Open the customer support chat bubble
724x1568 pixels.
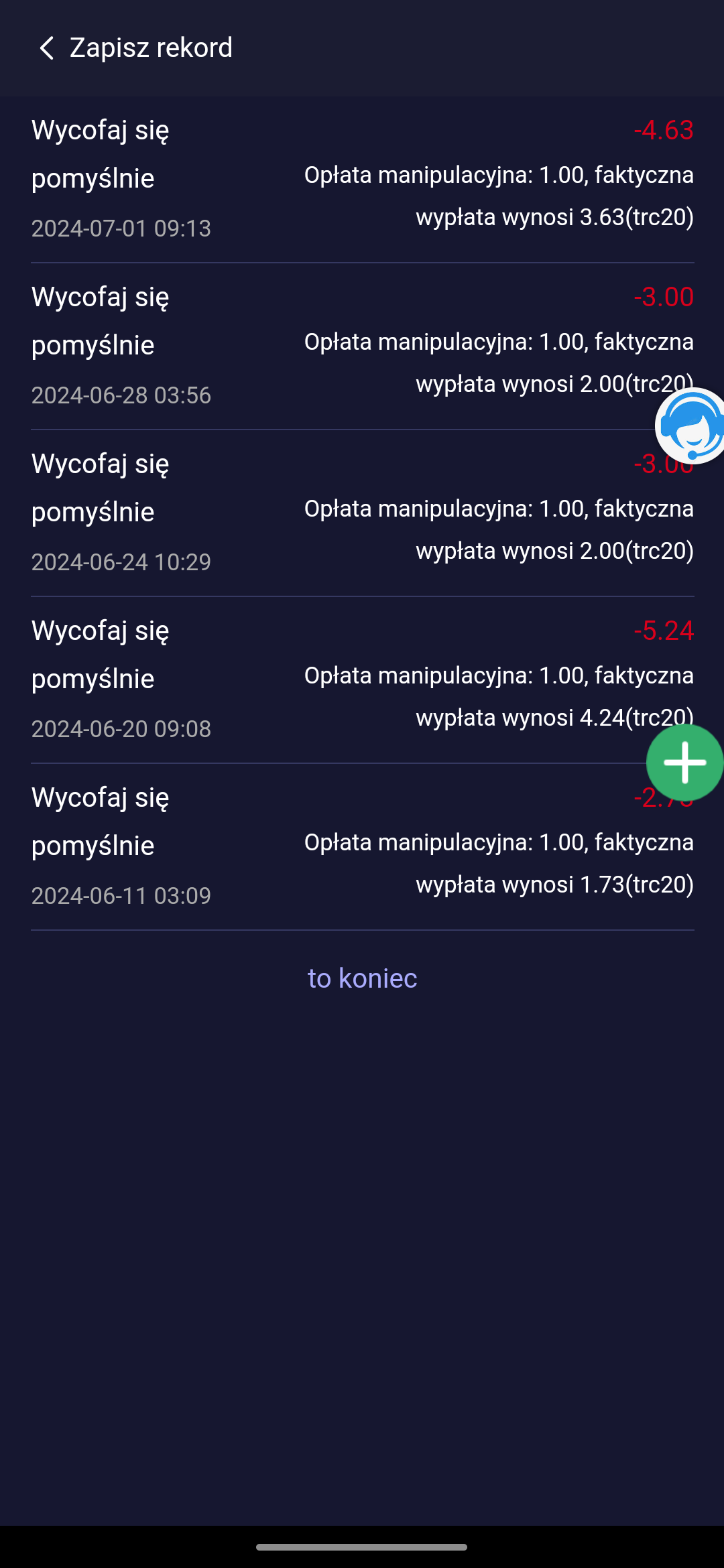690,426
